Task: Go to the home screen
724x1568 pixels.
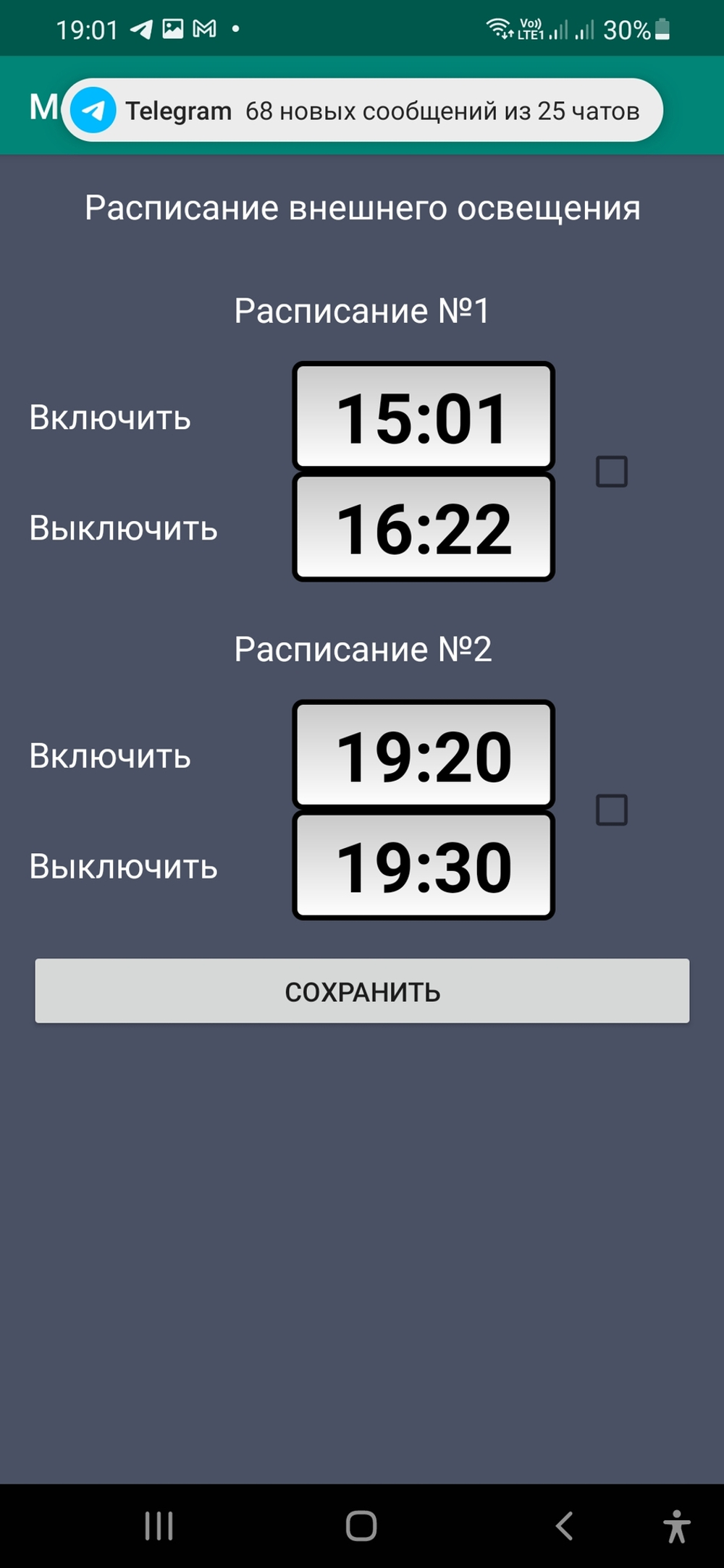Action: (361, 1526)
